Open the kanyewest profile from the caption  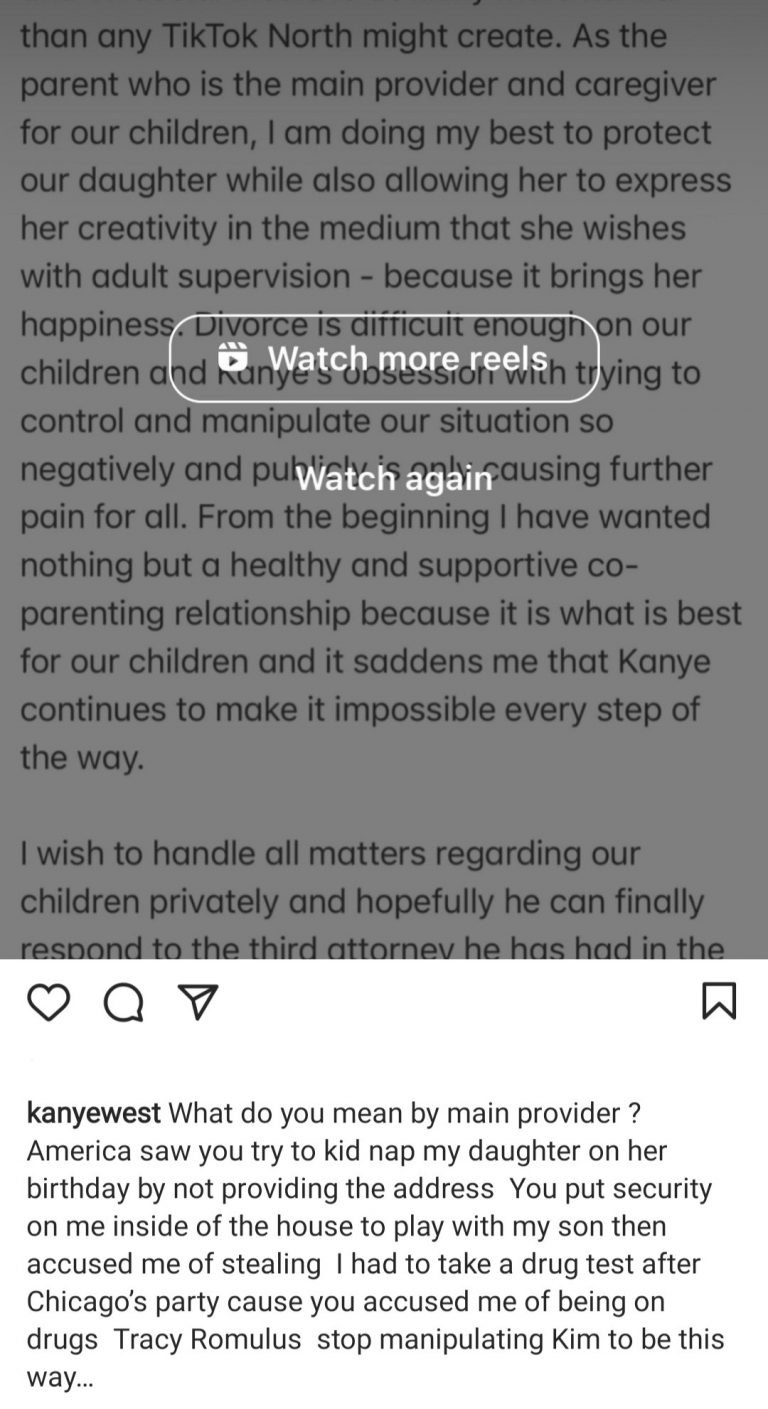tap(94, 1113)
